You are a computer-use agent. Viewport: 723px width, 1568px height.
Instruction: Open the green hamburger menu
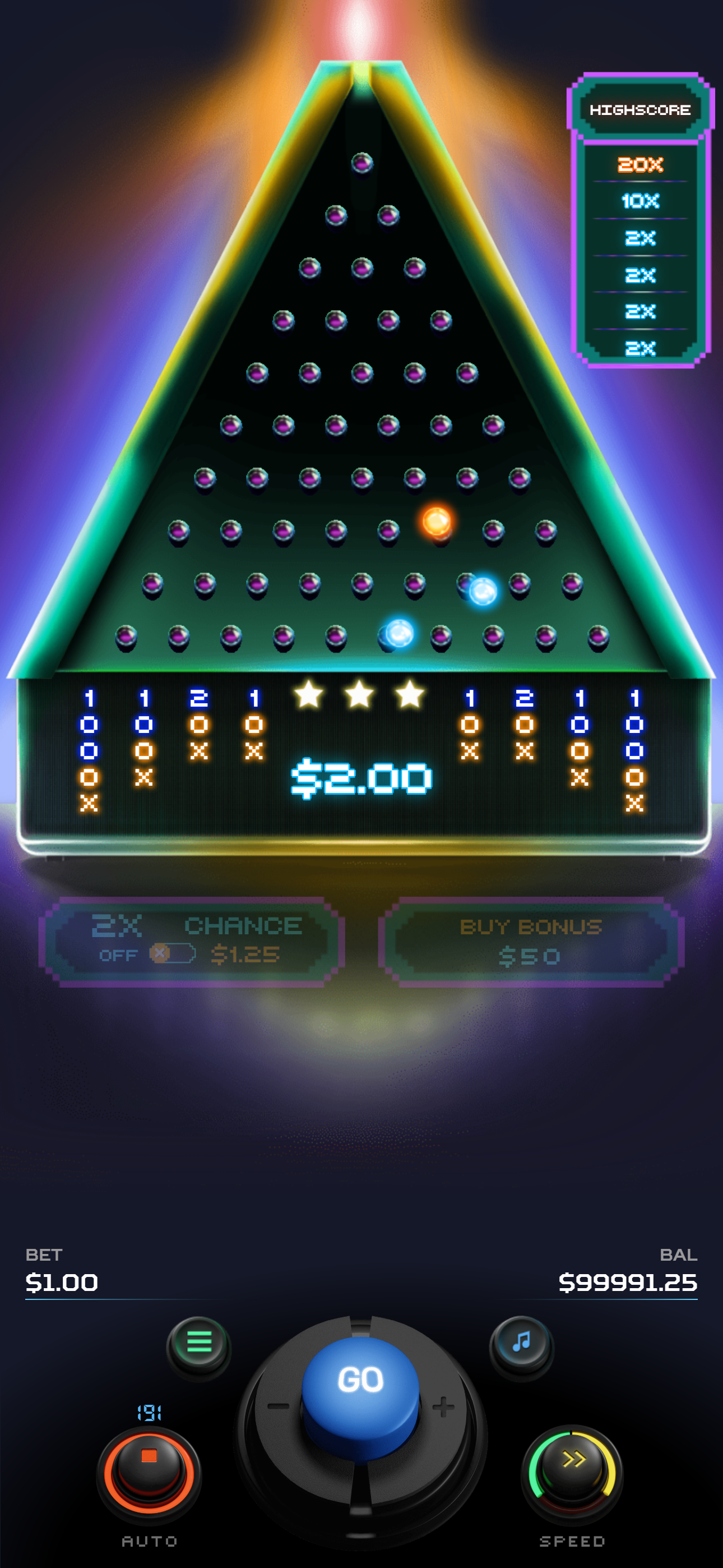pyautogui.click(x=198, y=1341)
